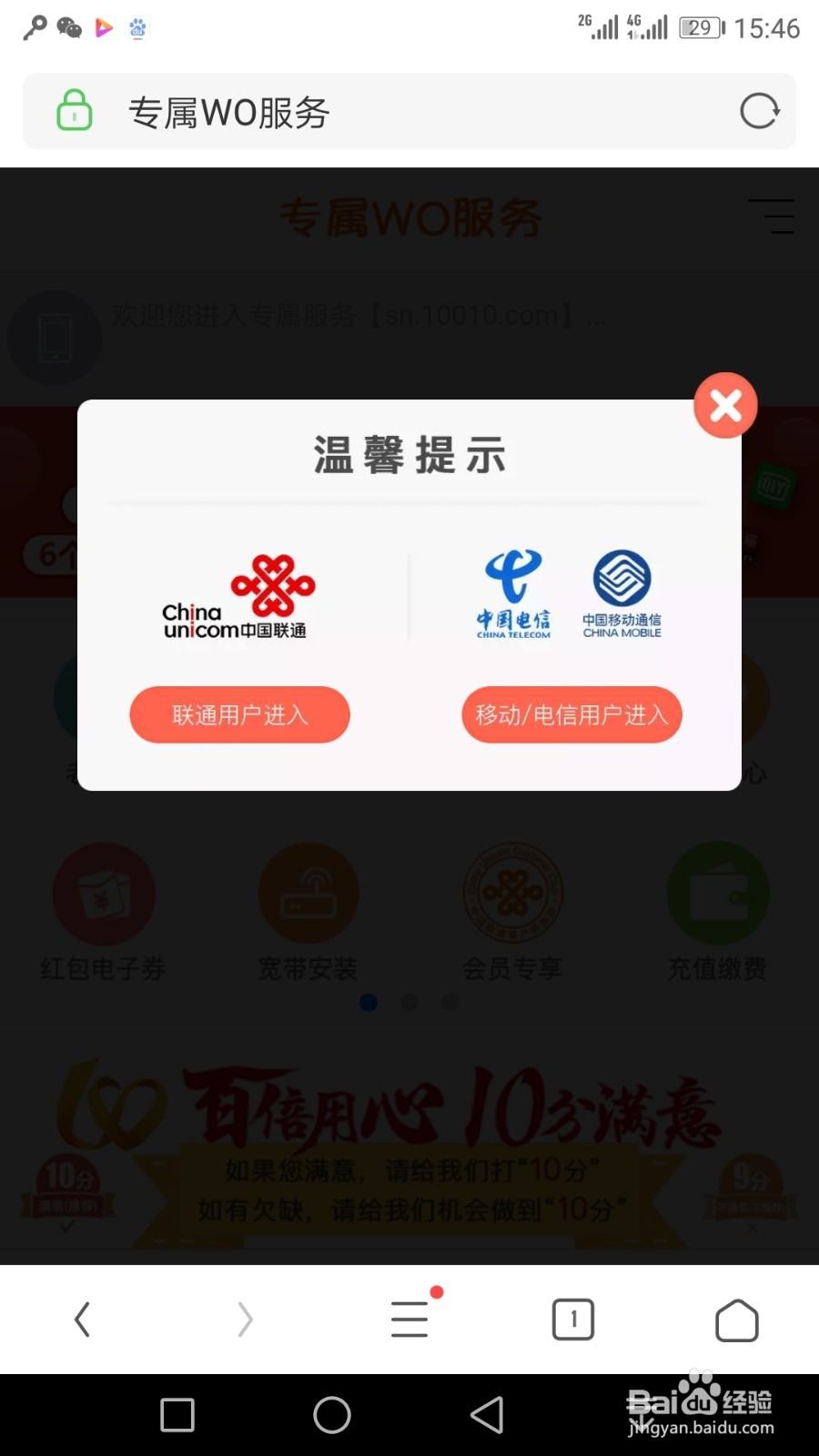Tap the browser back arrow
819x1456 pixels.
tap(82, 1318)
